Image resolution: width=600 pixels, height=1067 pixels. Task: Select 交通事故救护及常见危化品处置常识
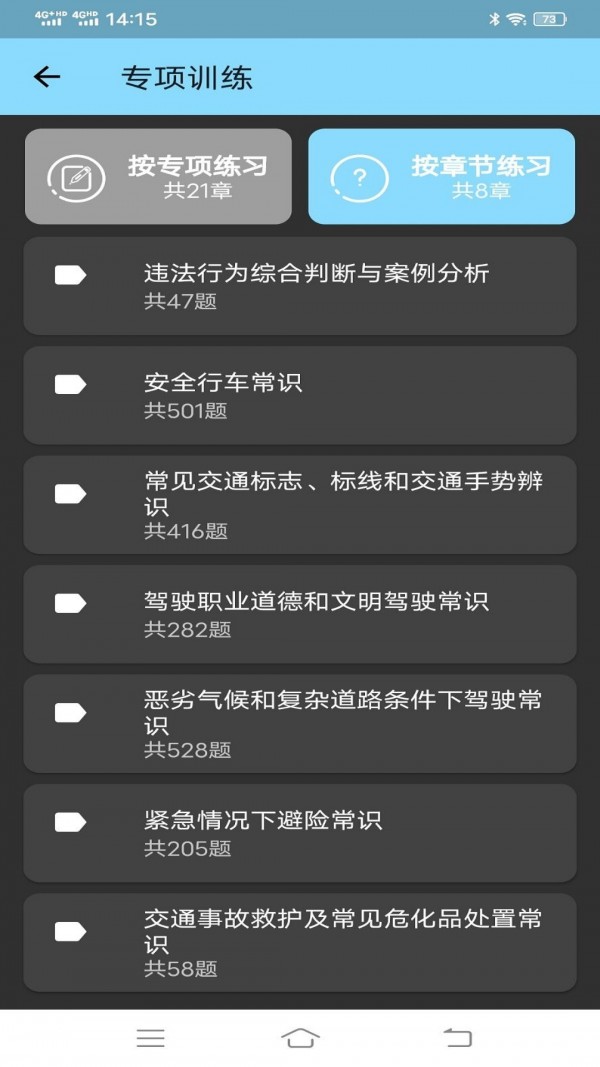(300, 942)
